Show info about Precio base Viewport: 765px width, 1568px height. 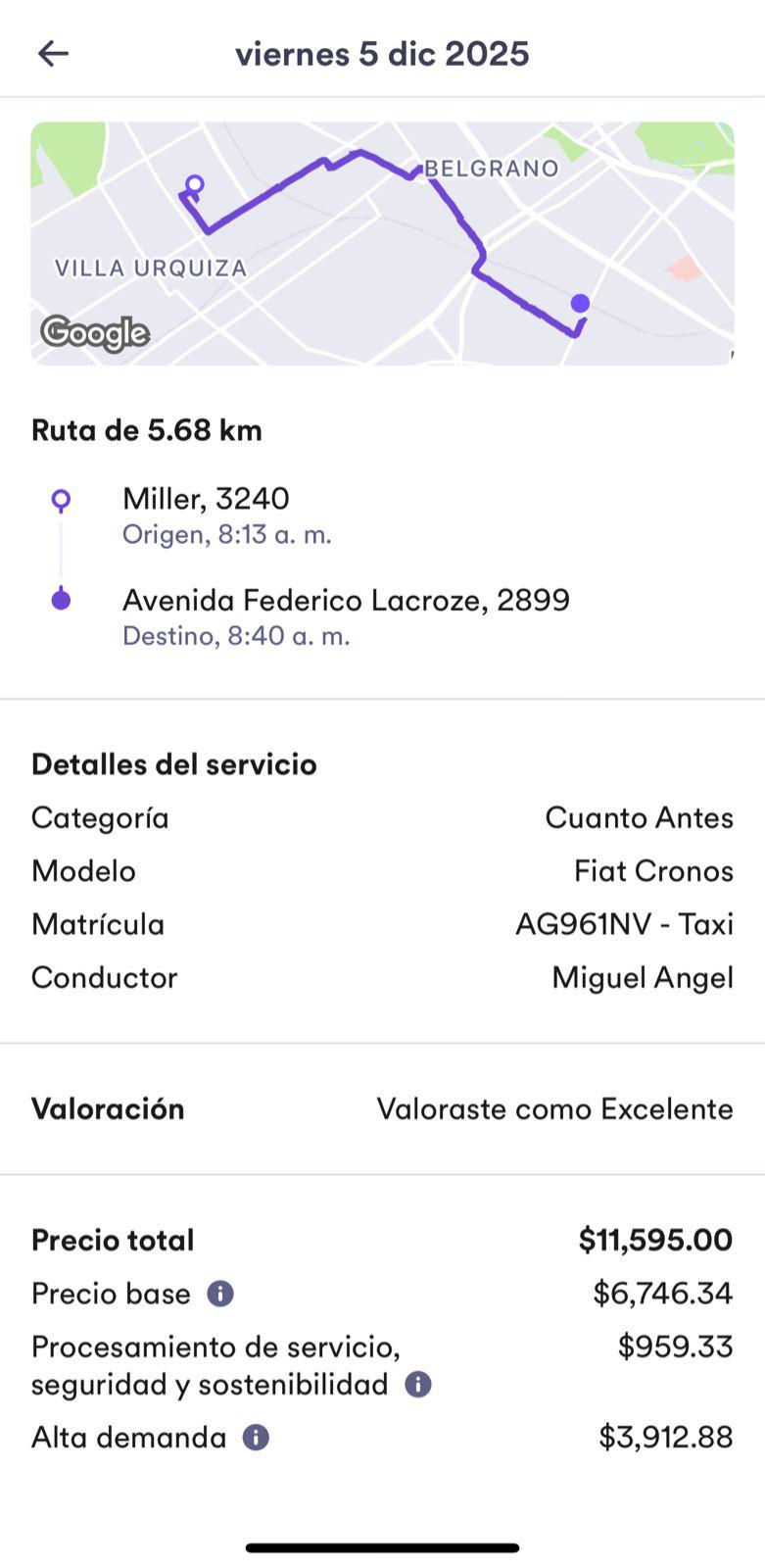[220, 1295]
